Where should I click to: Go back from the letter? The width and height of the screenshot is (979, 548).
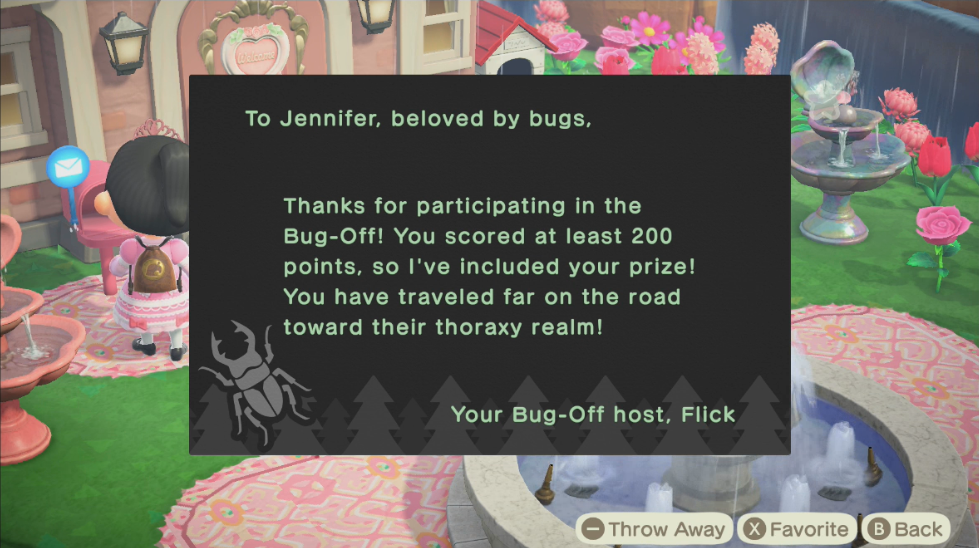(x=905, y=529)
